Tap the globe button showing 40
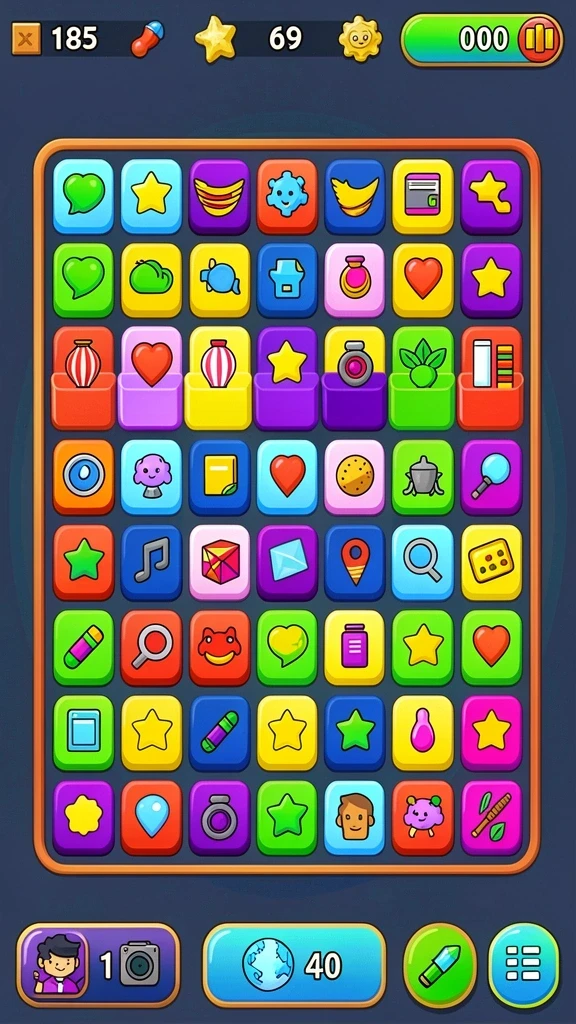 [x=294, y=965]
